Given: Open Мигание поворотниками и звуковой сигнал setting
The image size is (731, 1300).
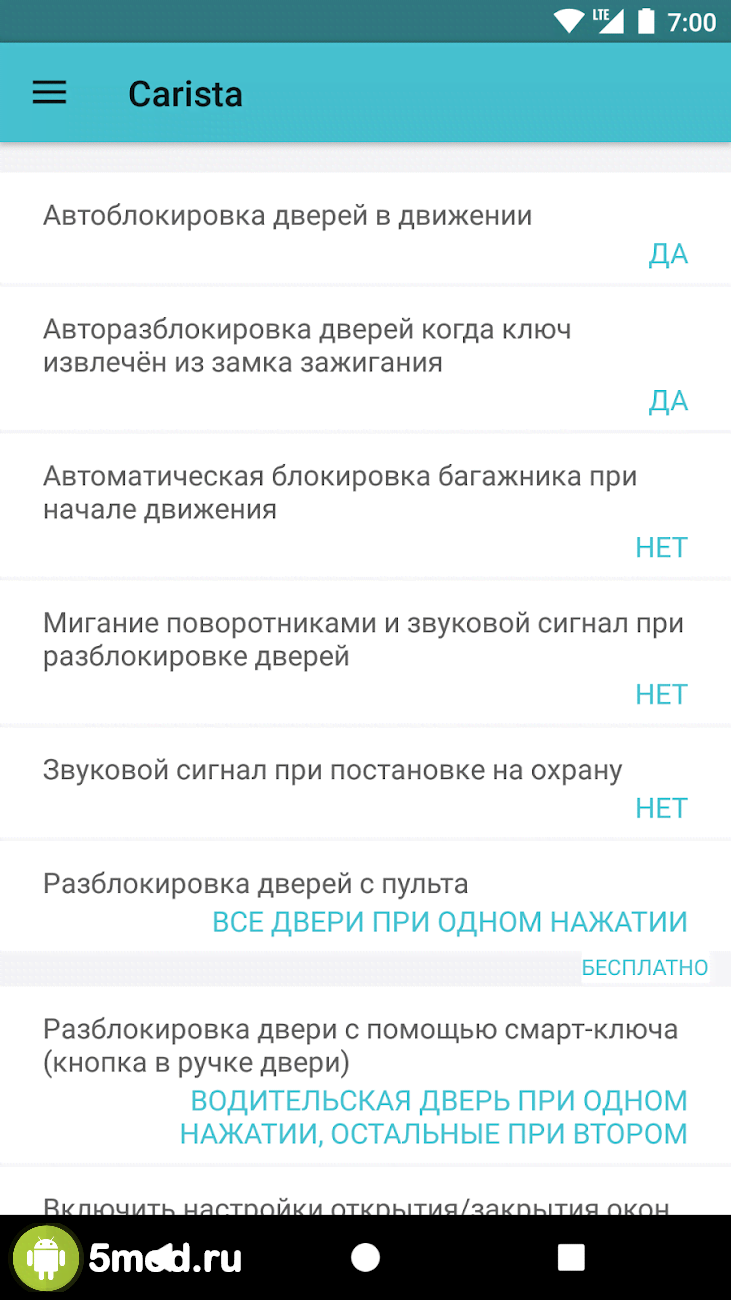Looking at the screenshot, I should (365, 653).
